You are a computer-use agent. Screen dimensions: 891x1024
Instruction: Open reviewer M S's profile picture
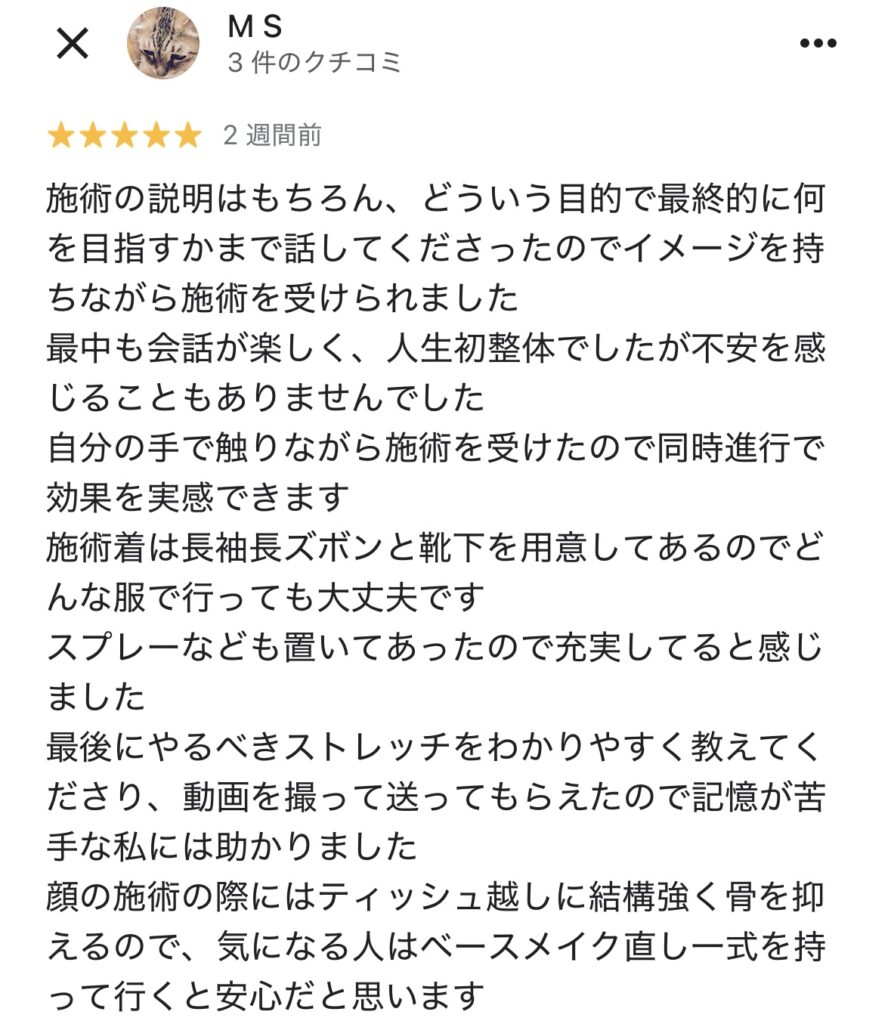point(164,43)
